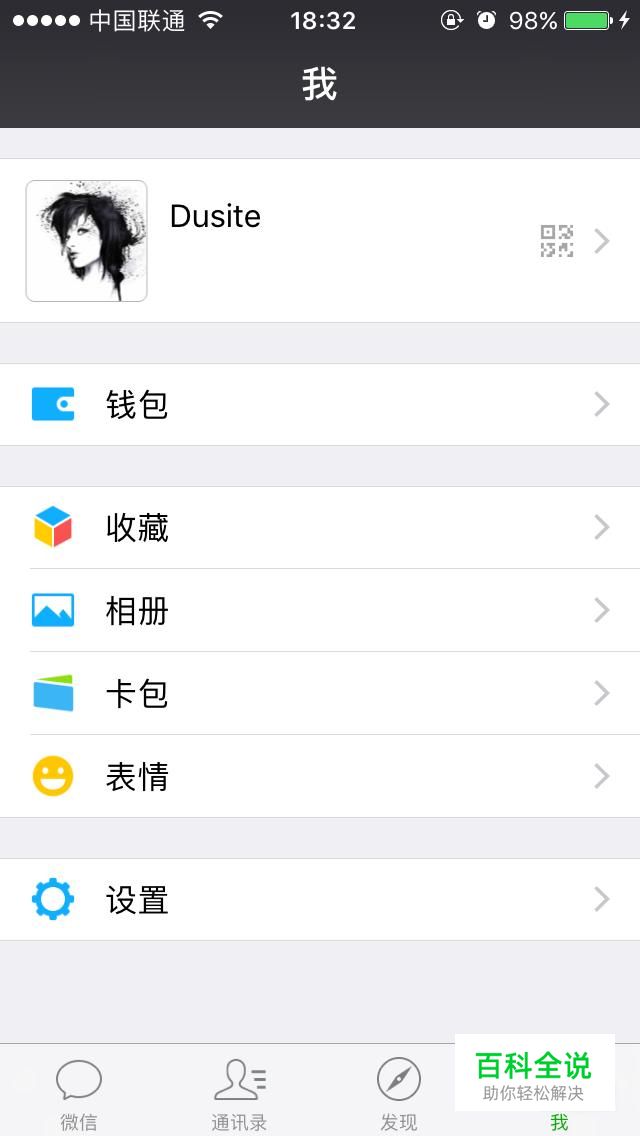Open 表情 (Stickers)

(320, 776)
